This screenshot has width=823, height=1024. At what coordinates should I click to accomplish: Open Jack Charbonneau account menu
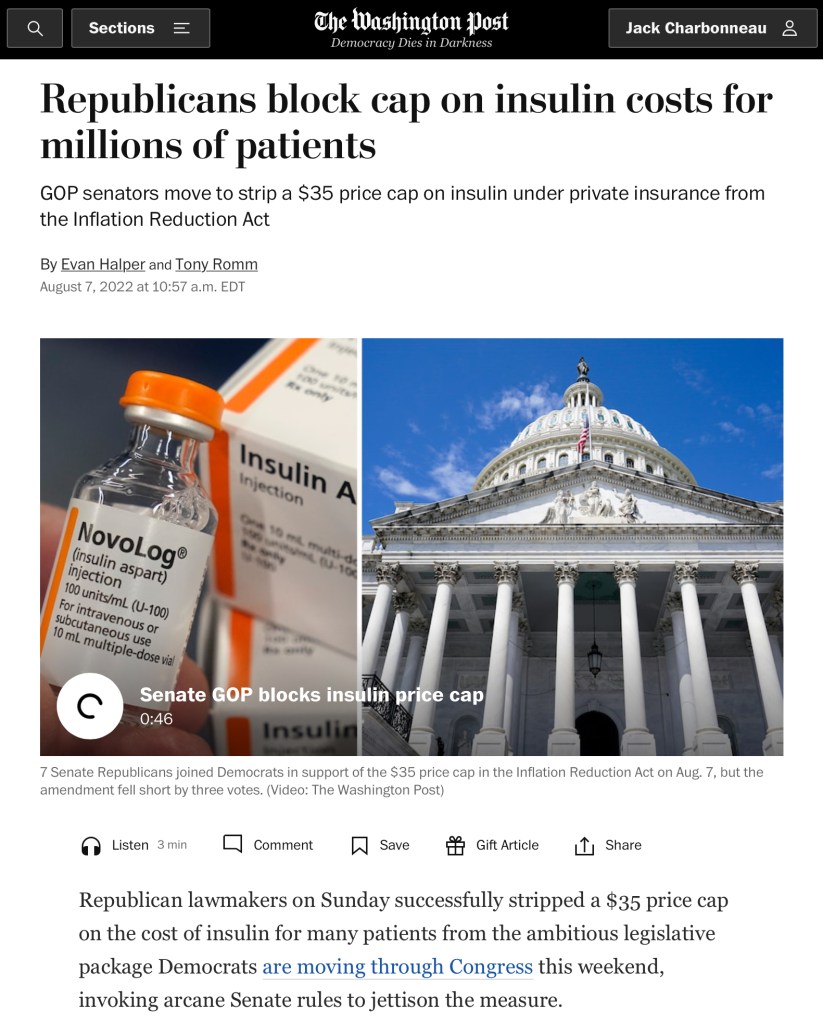click(711, 28)
